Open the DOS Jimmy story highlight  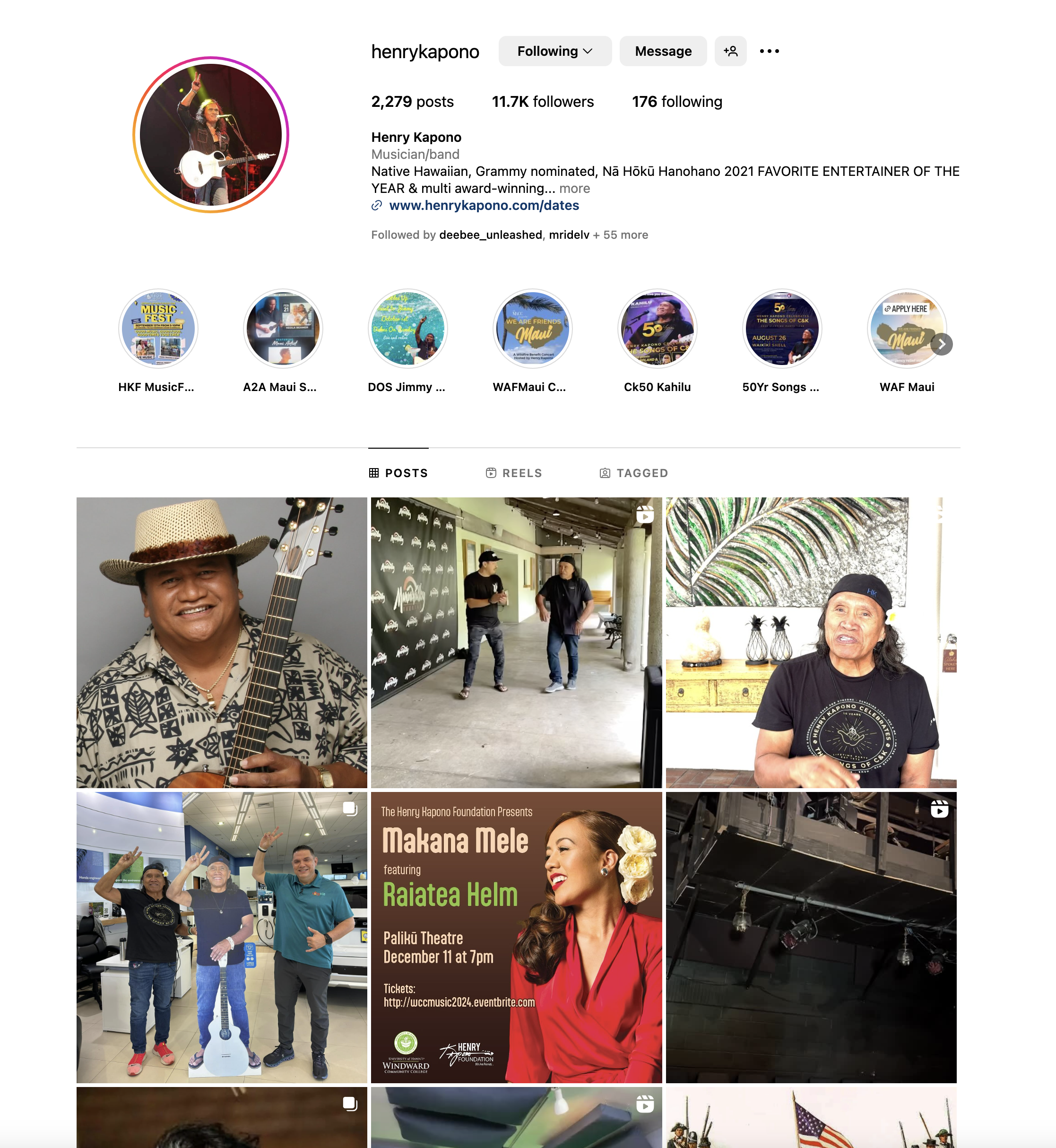[407, 329]
